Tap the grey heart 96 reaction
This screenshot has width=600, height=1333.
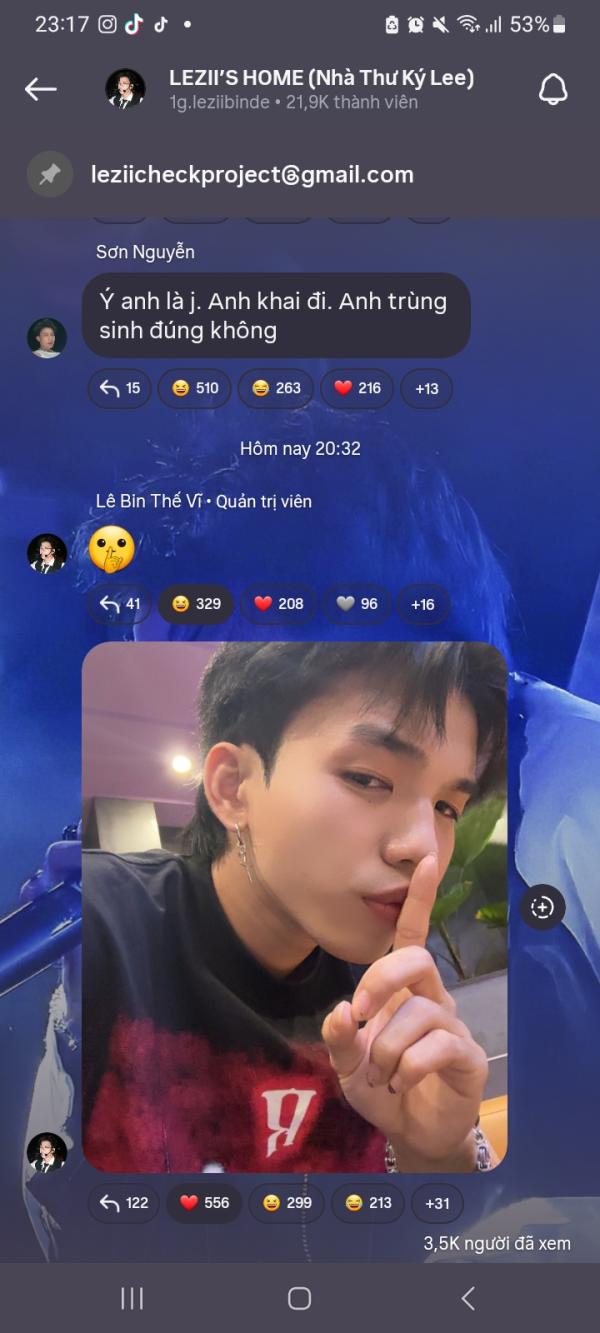(357, 604)
